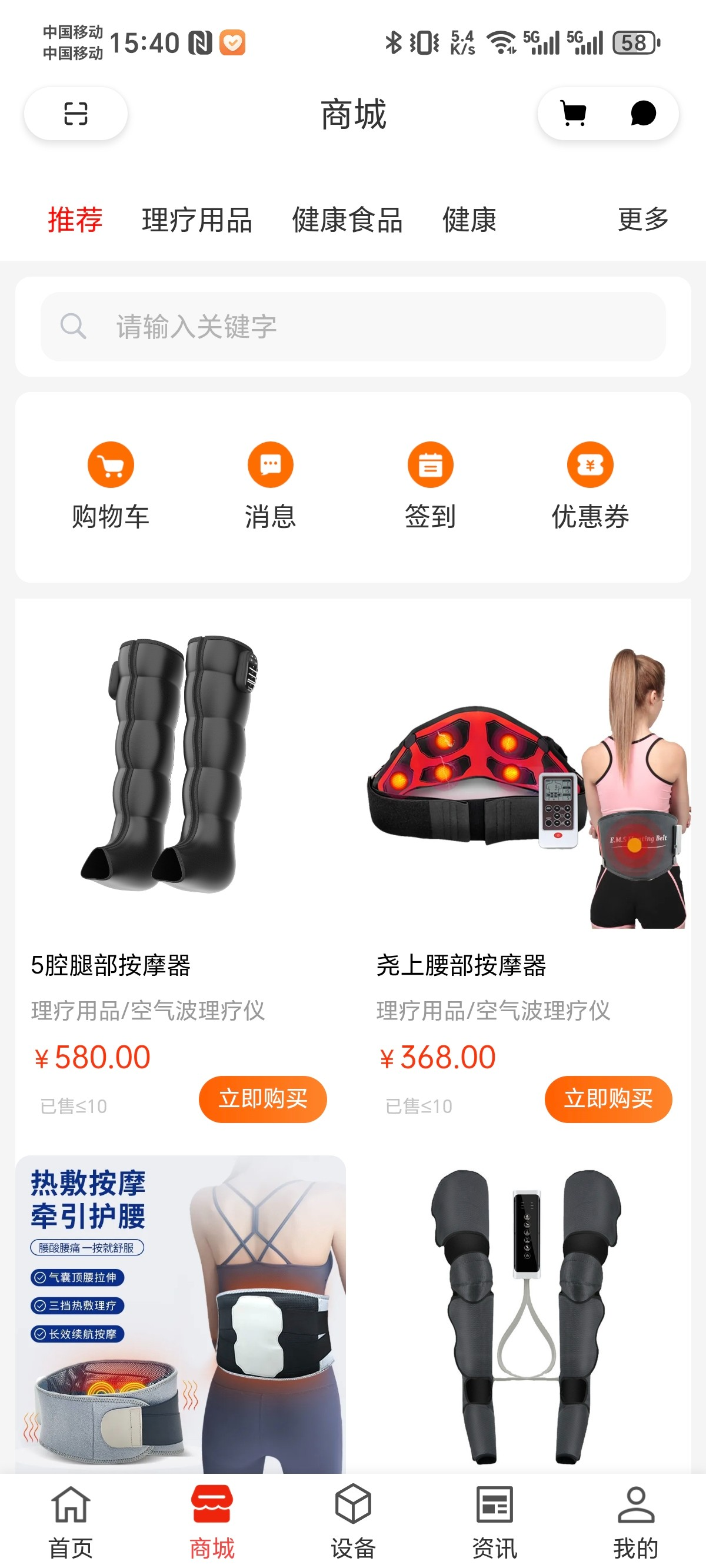Open the scan icon in header
The image size is (706, 1568).
(x=75, y=113)
